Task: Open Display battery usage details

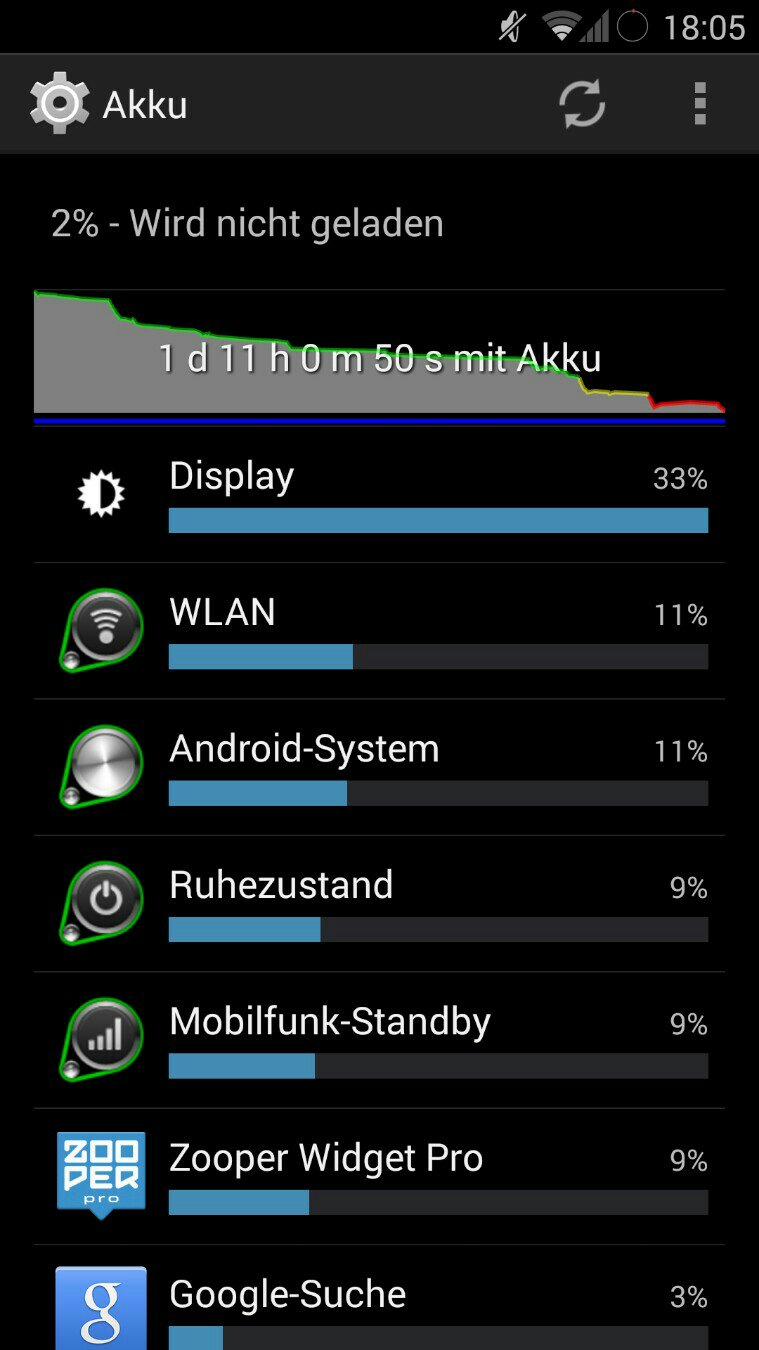Action: pos(379,495)
